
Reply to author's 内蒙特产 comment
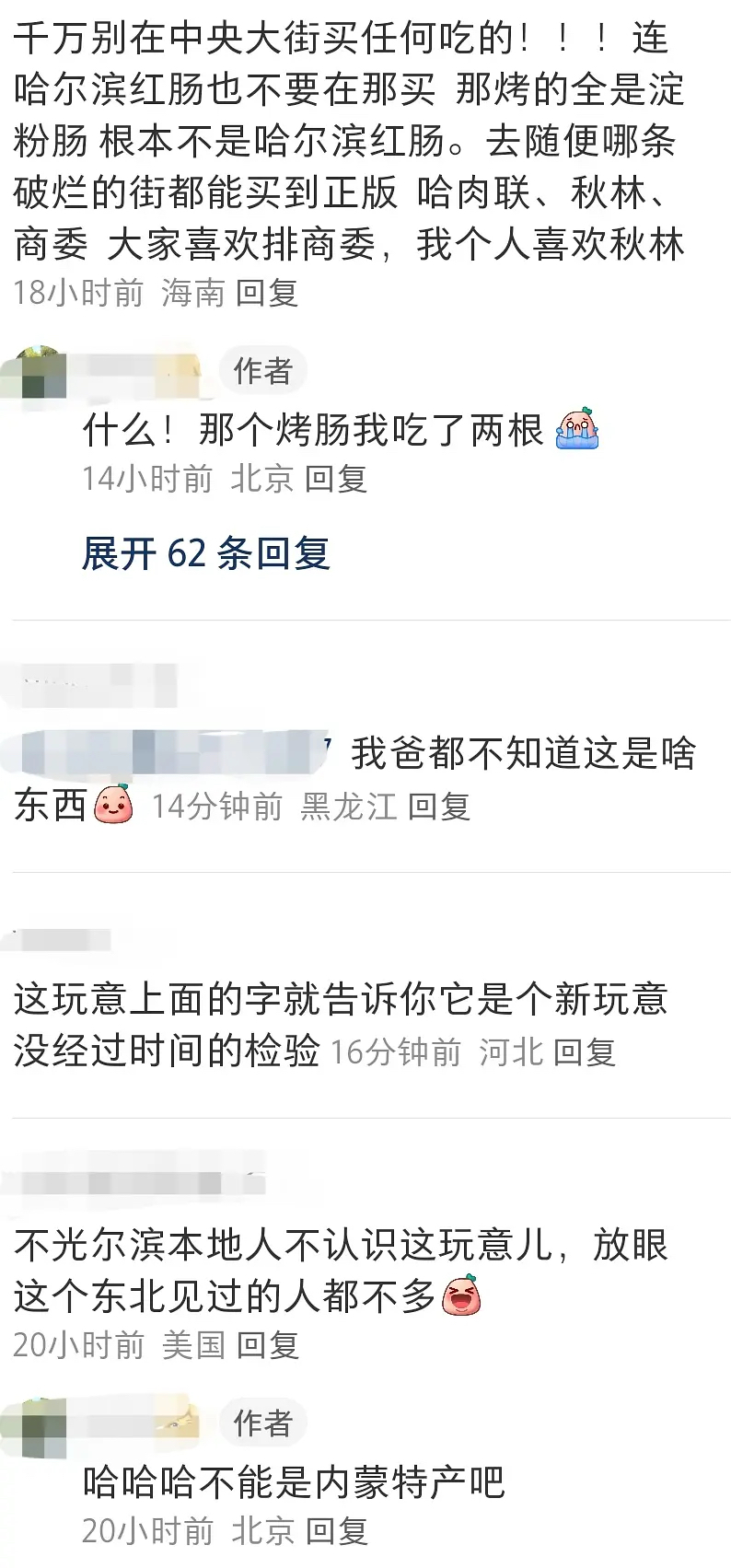click(336, 1531)
